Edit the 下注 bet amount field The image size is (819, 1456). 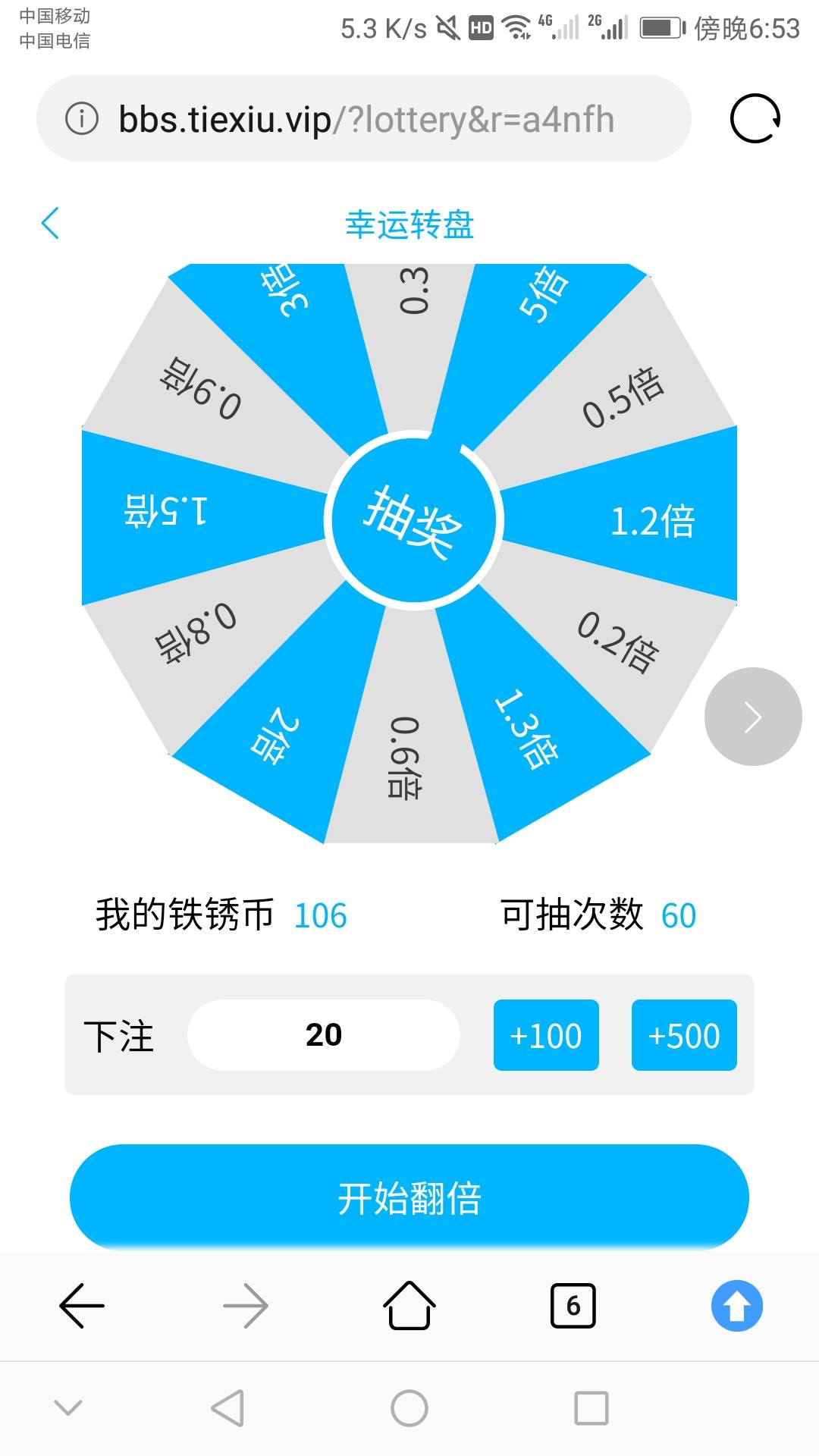coord(324,1035)
